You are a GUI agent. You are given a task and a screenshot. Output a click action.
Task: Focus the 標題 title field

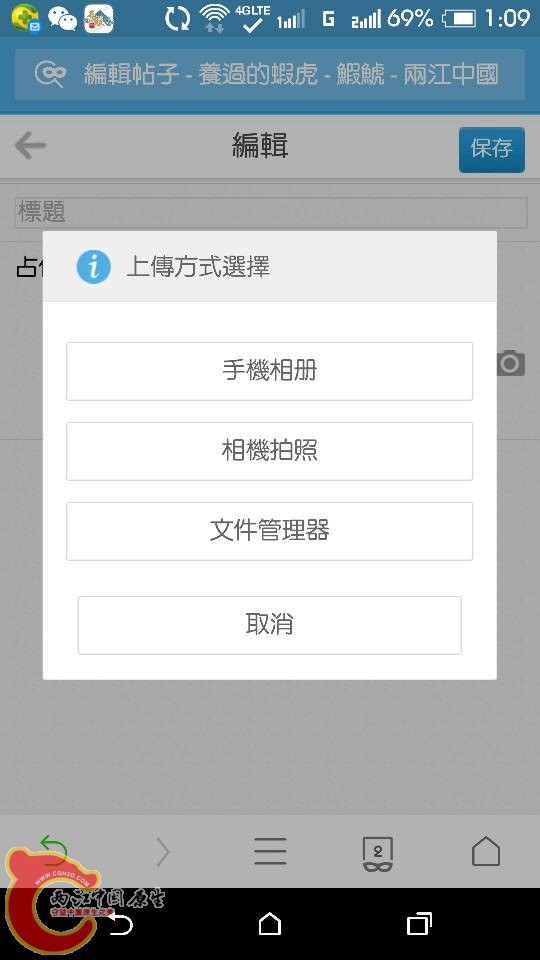[271, 213]
